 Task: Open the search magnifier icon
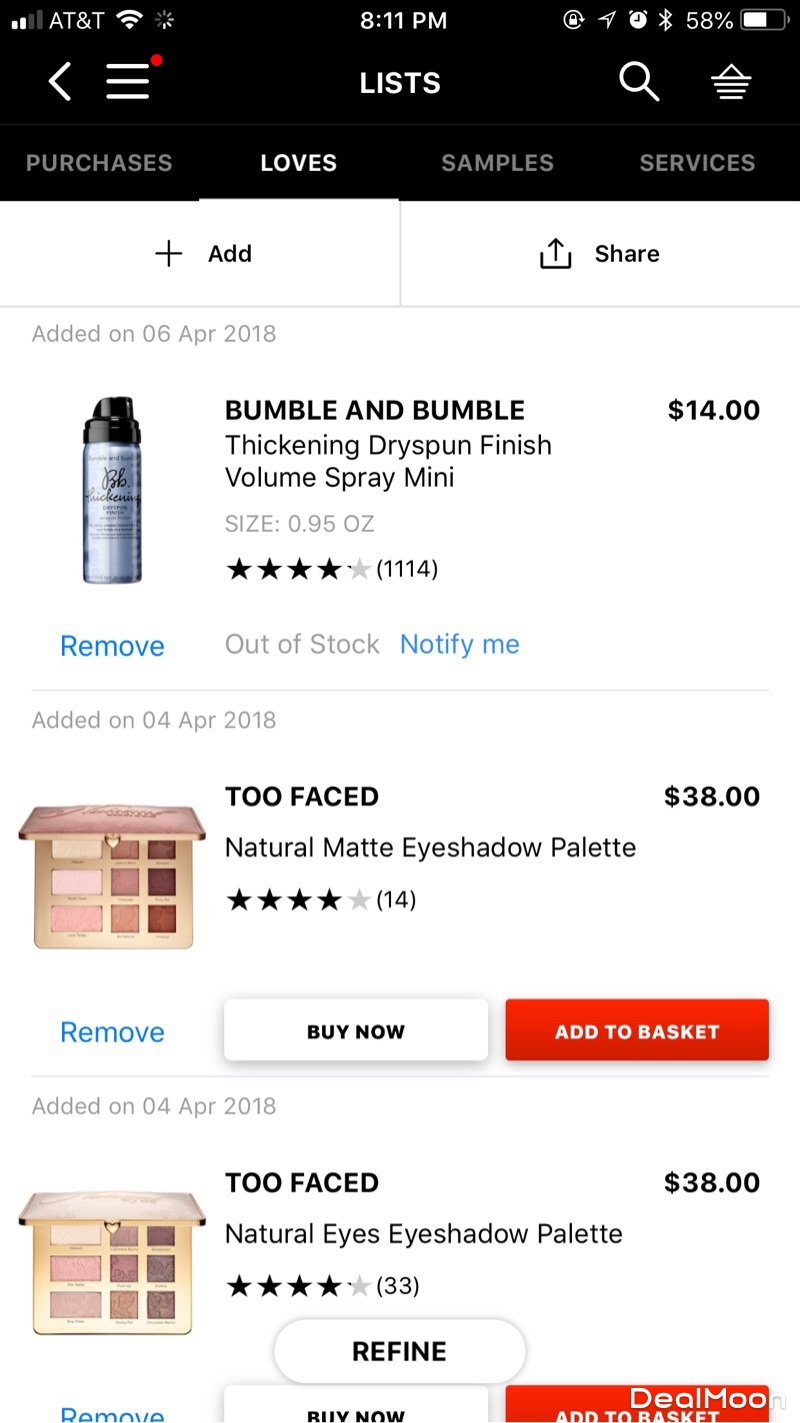638,82
